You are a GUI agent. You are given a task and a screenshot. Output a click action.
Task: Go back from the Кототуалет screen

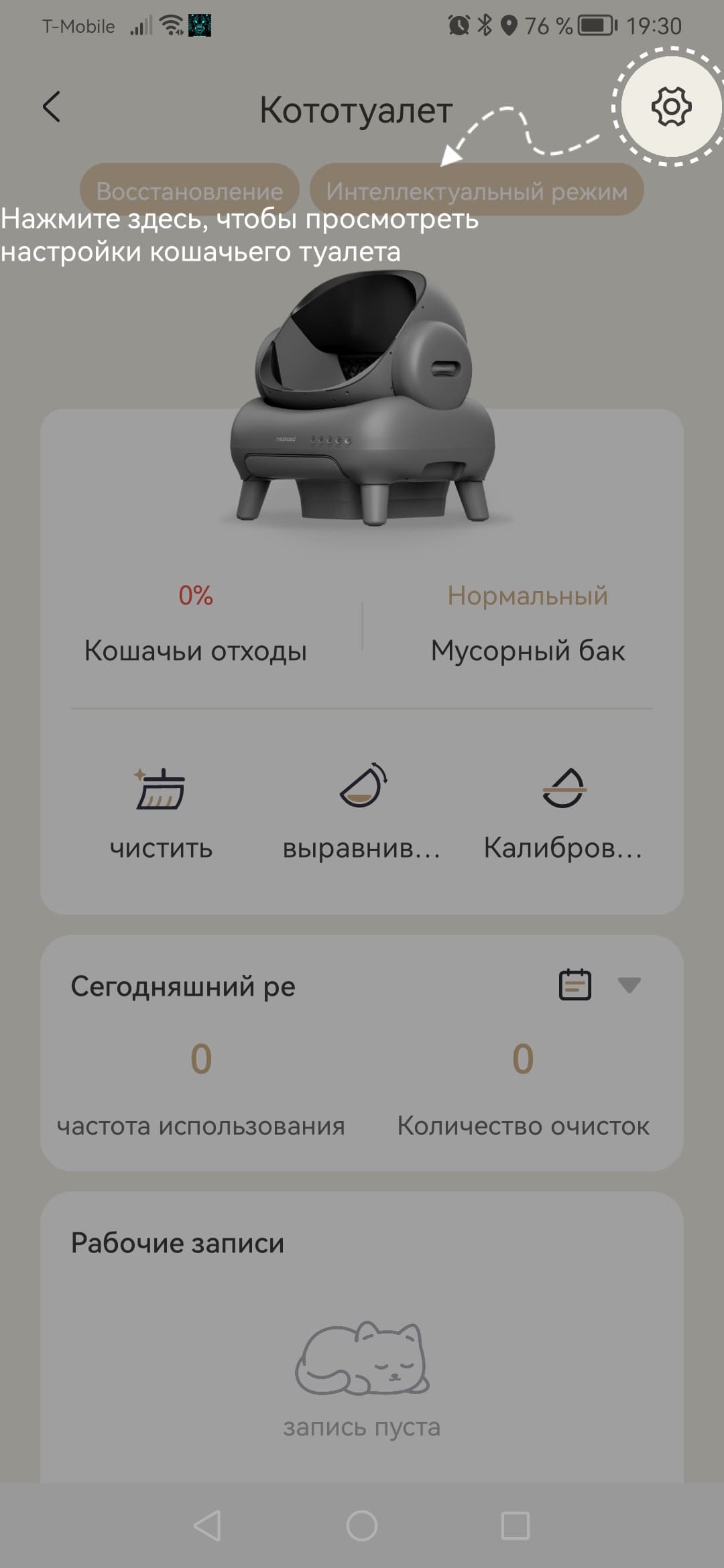pyautogui.click(x=52, y=107)
